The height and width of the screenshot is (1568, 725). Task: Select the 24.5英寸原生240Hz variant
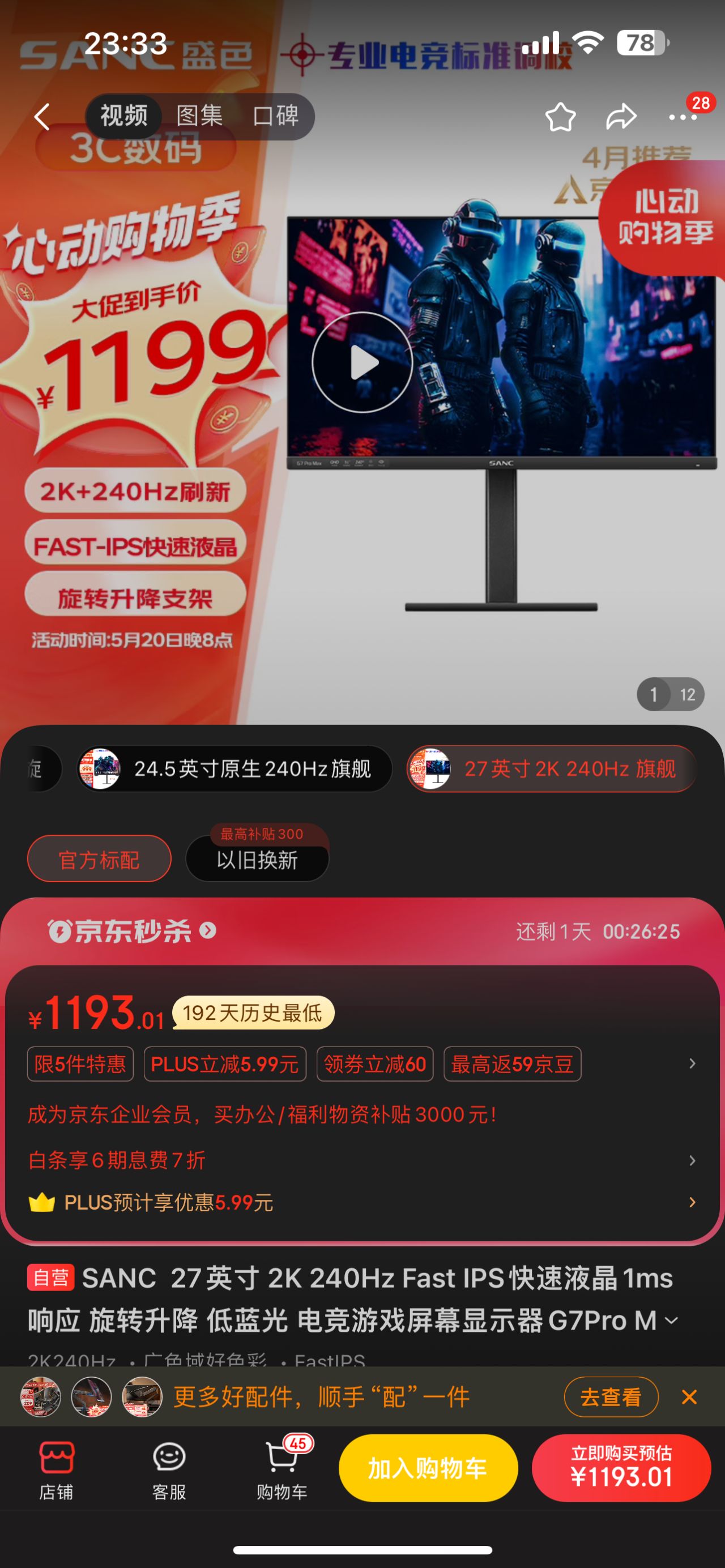pyautogui.click(x=234, y=769)
